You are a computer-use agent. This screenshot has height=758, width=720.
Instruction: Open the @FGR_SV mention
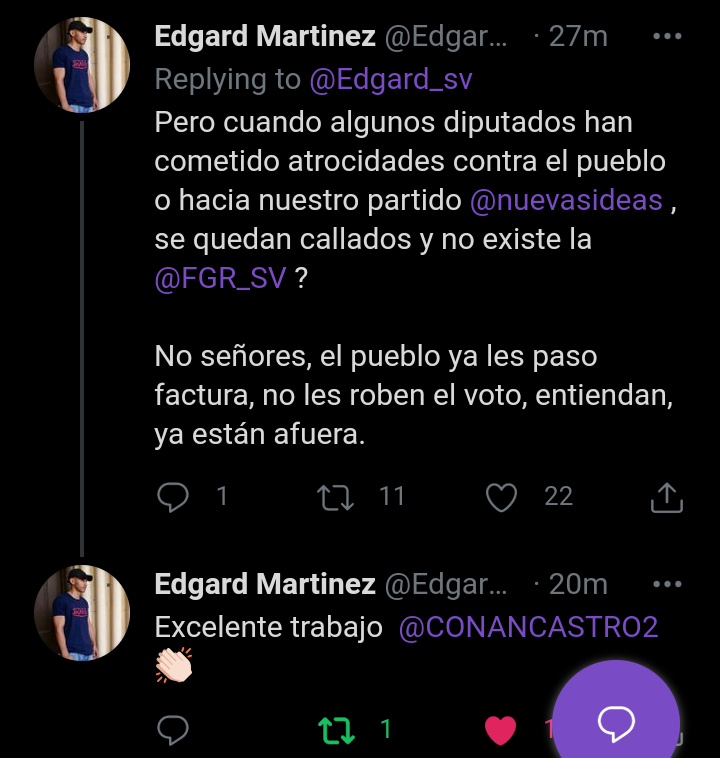(x=221, y=279)
